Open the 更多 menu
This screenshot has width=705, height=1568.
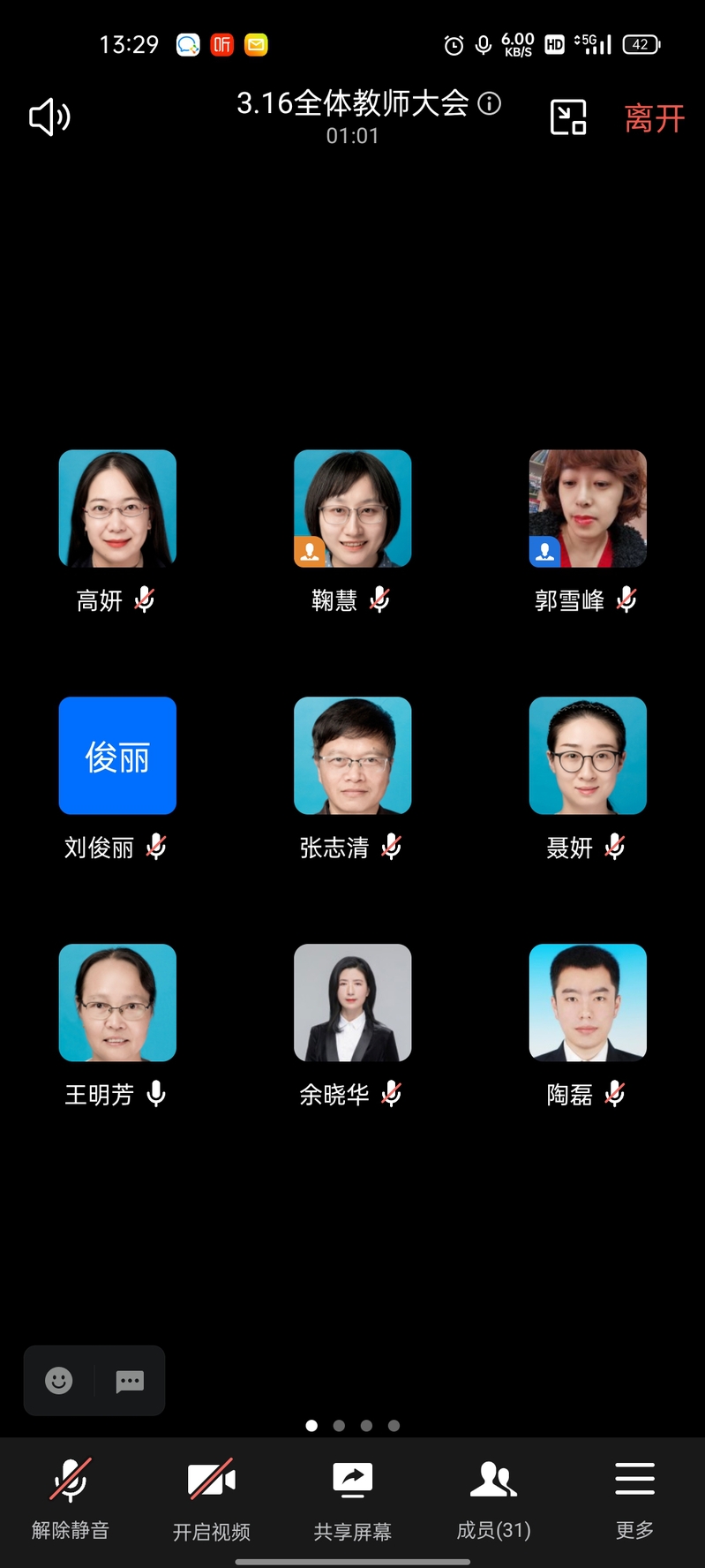click(x=634, y=1498)
